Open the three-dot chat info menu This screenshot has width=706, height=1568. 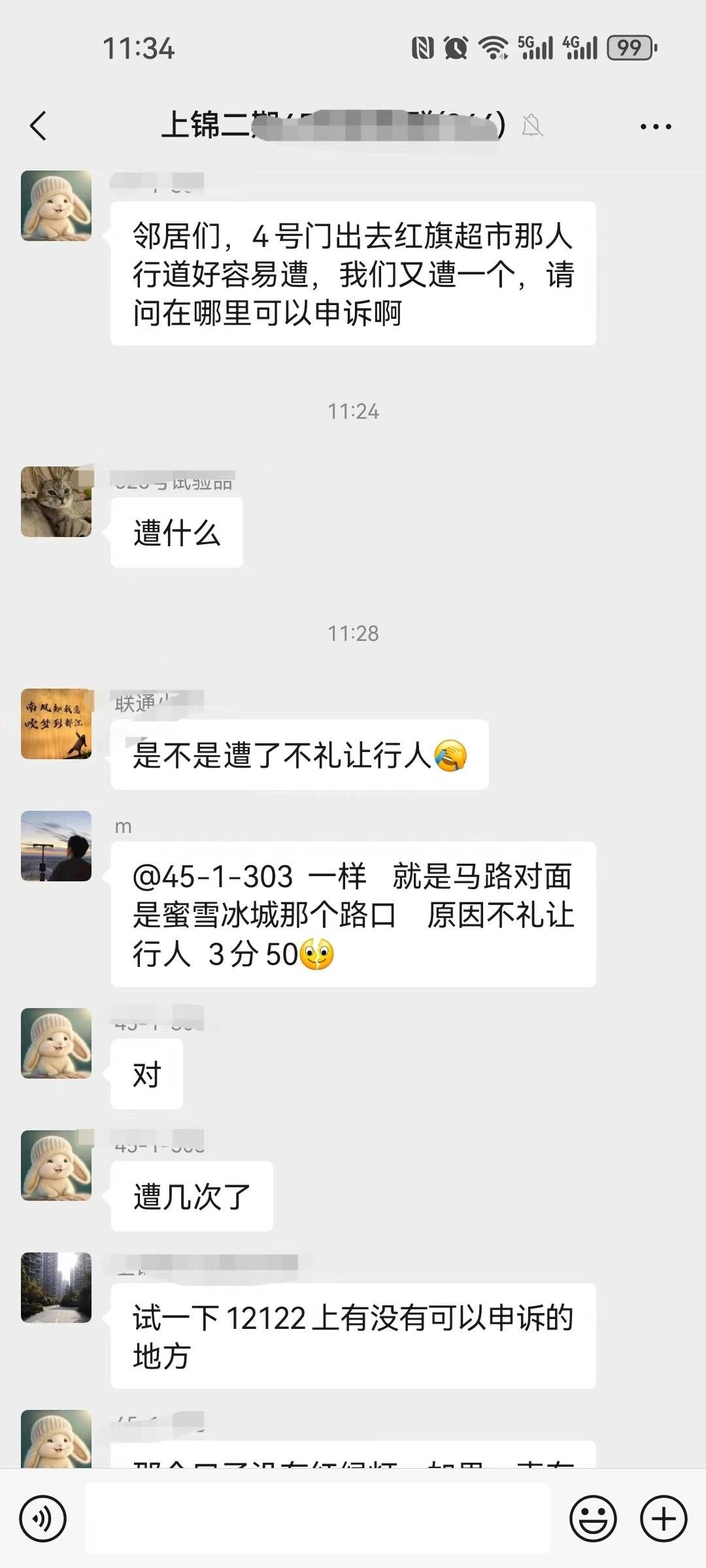656,126
